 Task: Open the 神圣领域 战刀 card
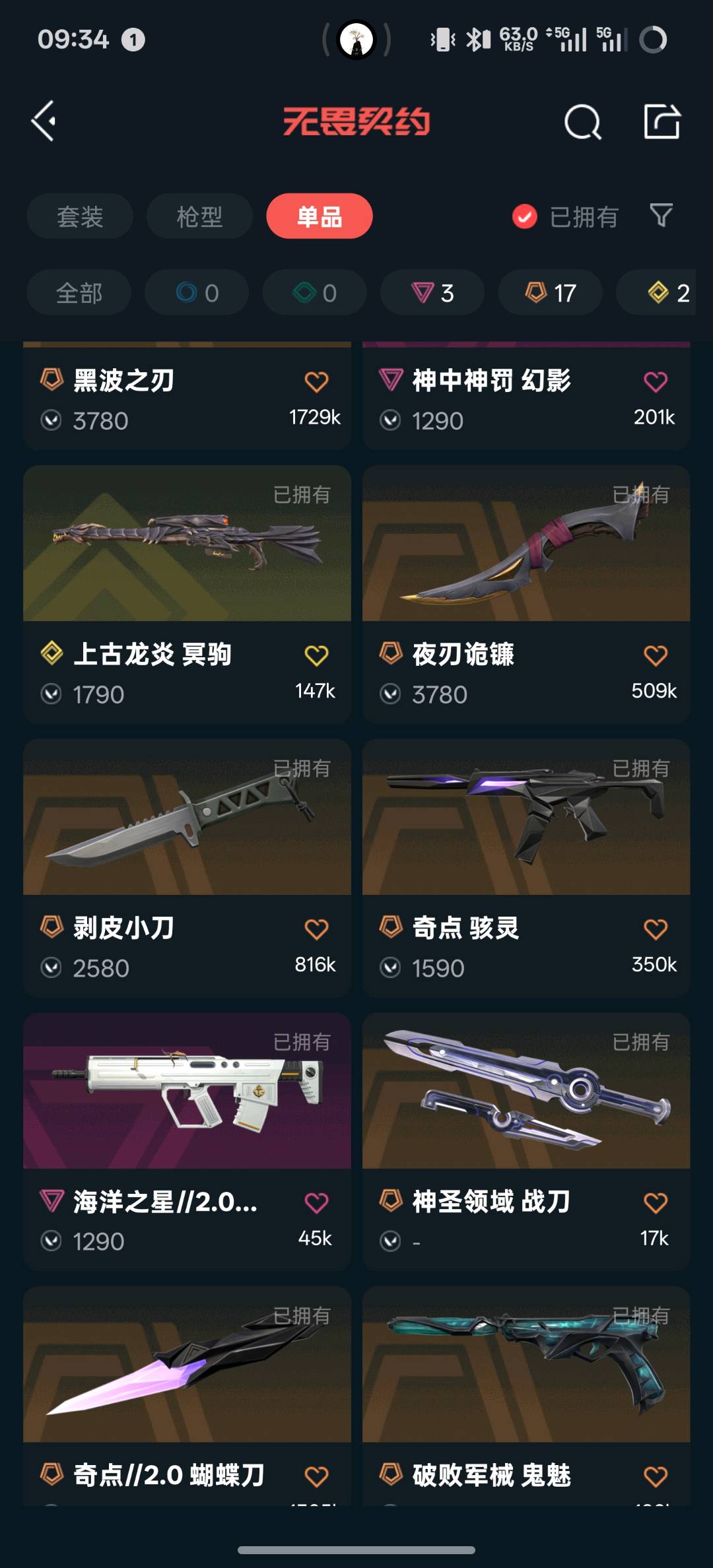(x=526, y=1142)
